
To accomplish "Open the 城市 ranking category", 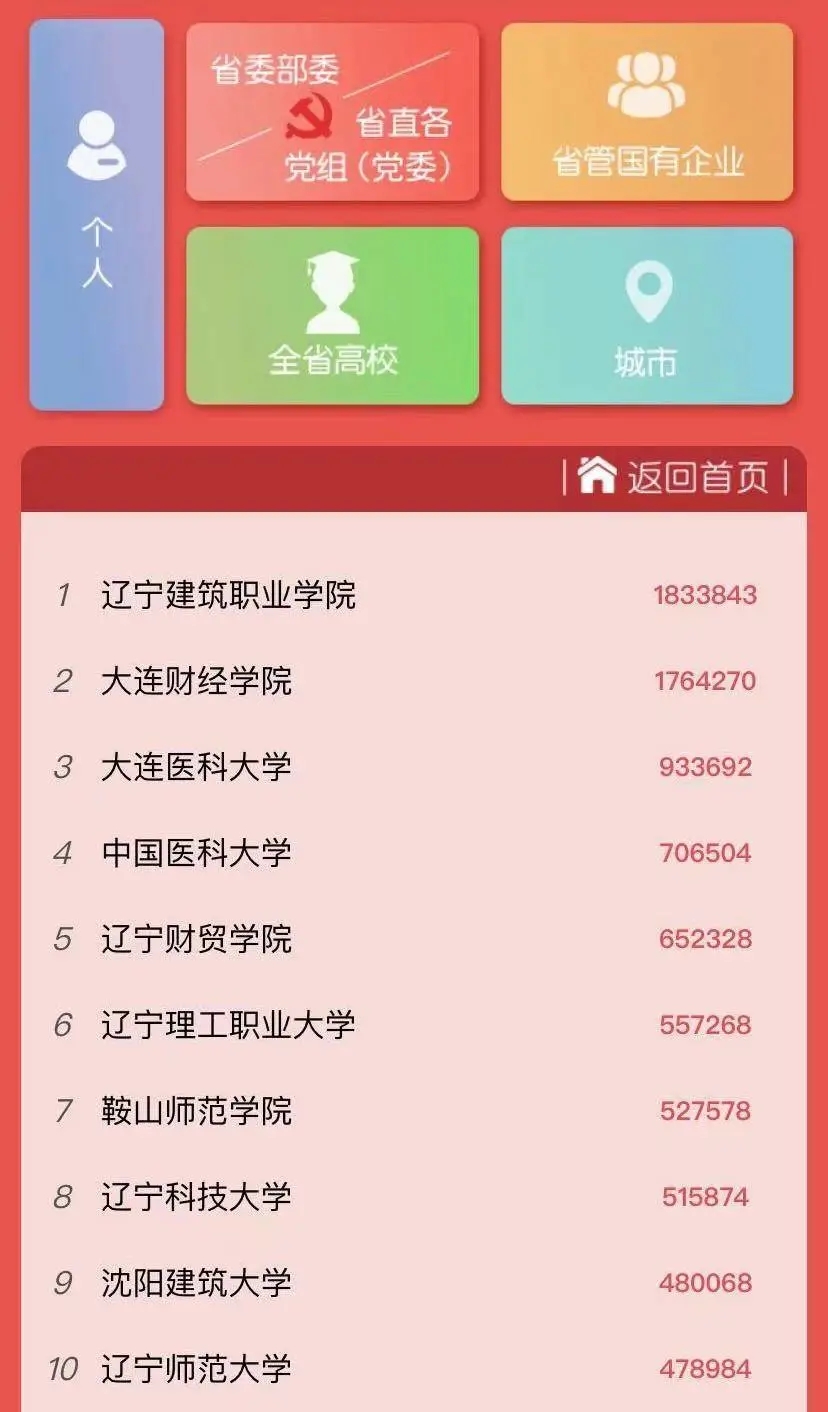I will click(x=647, y=316).
